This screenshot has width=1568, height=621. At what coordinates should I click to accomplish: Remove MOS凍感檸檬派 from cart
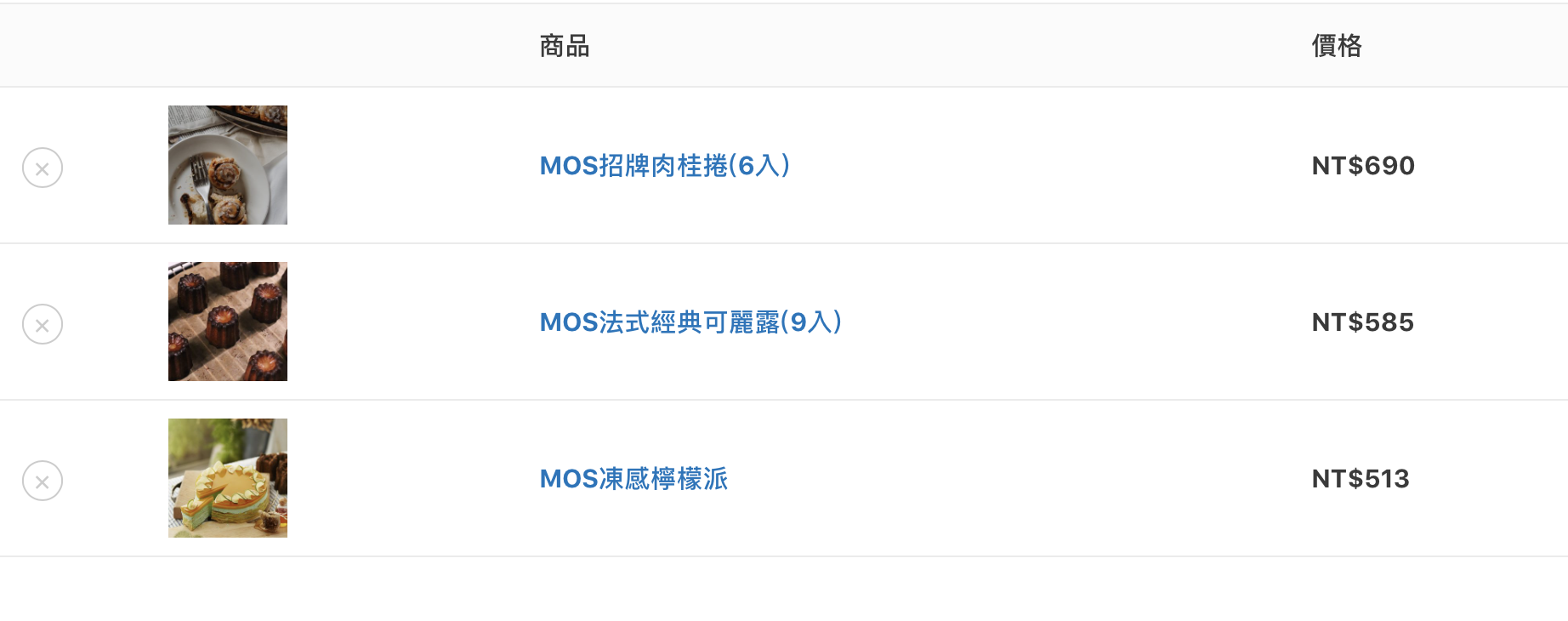coord(43,481)
